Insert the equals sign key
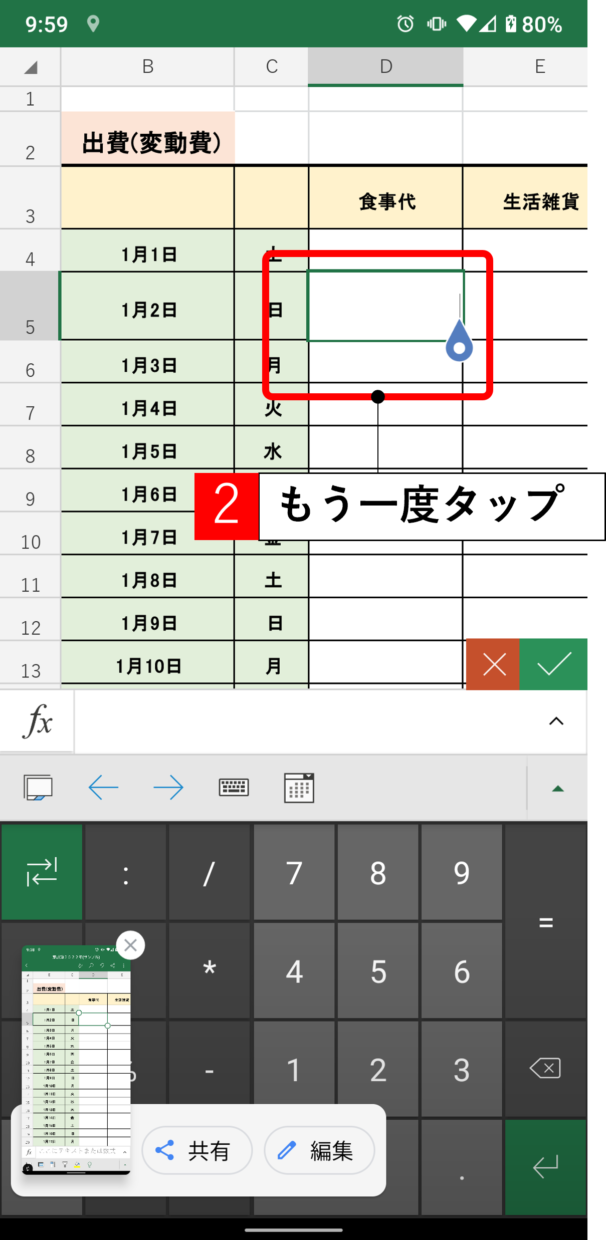 coord(546,922)
